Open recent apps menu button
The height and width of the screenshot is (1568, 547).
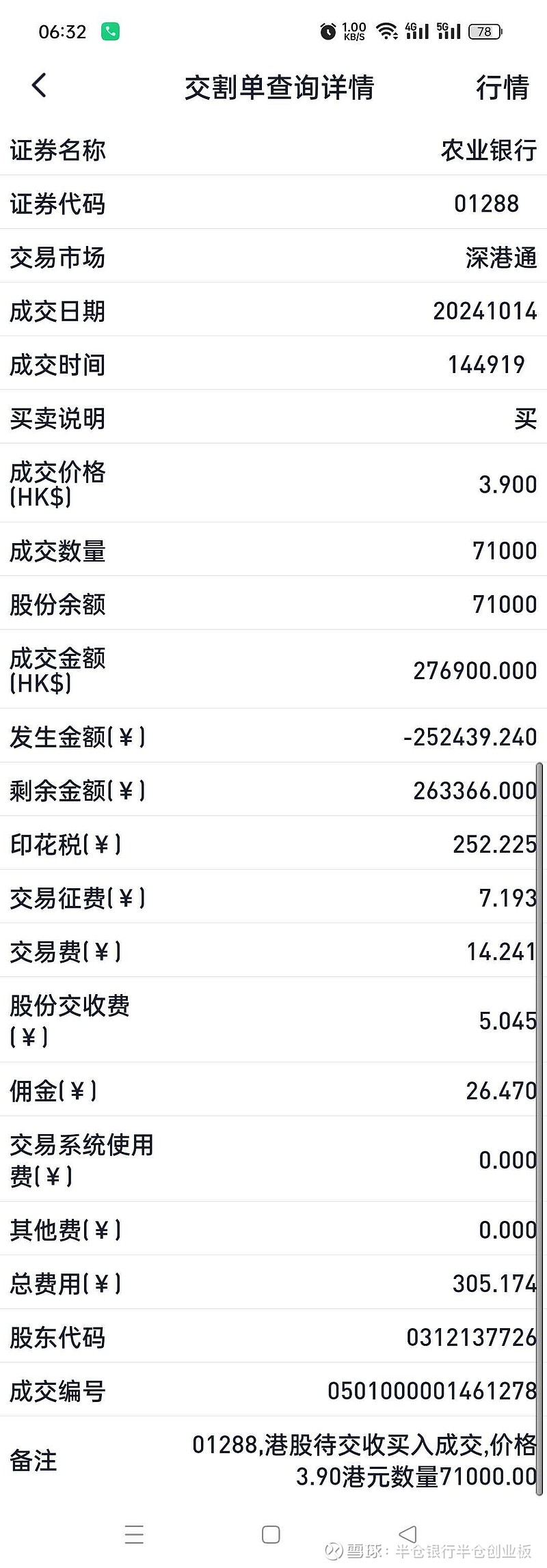pos(135,1535)
